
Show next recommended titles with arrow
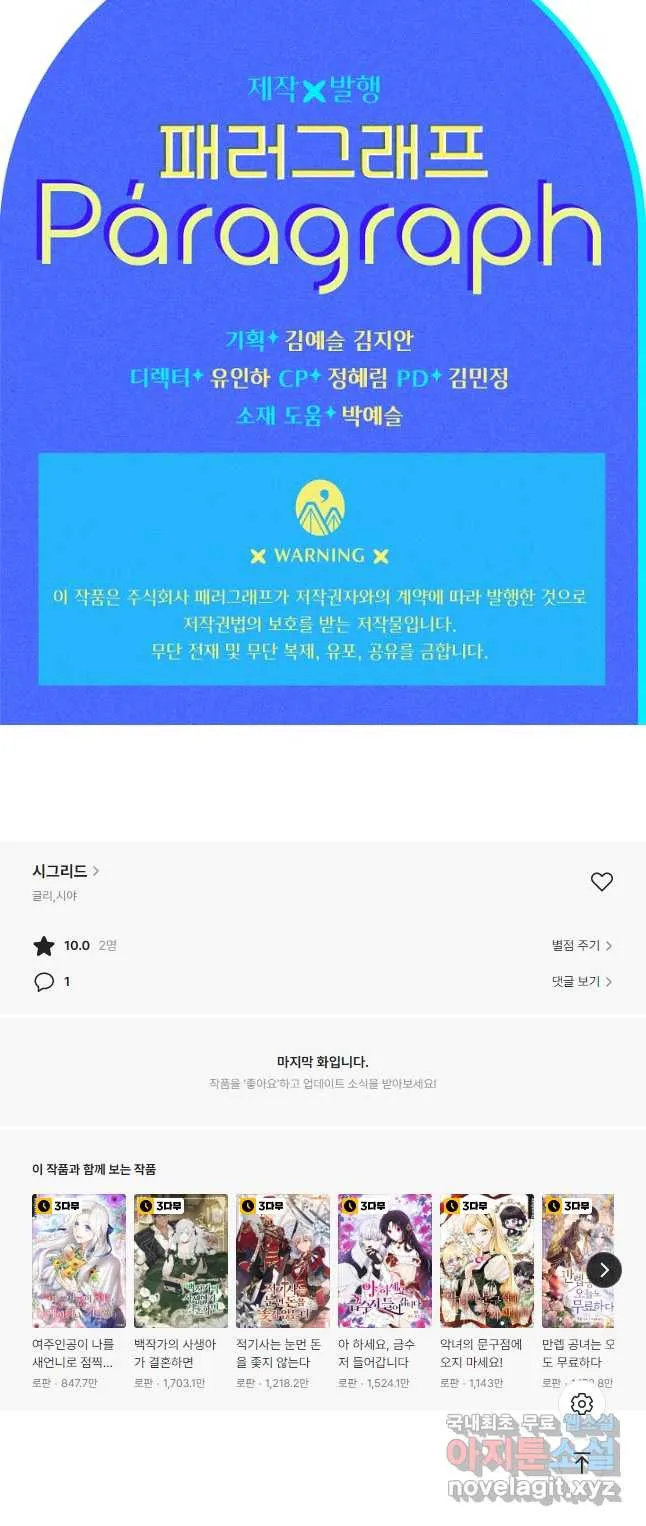pos(604,1270)
